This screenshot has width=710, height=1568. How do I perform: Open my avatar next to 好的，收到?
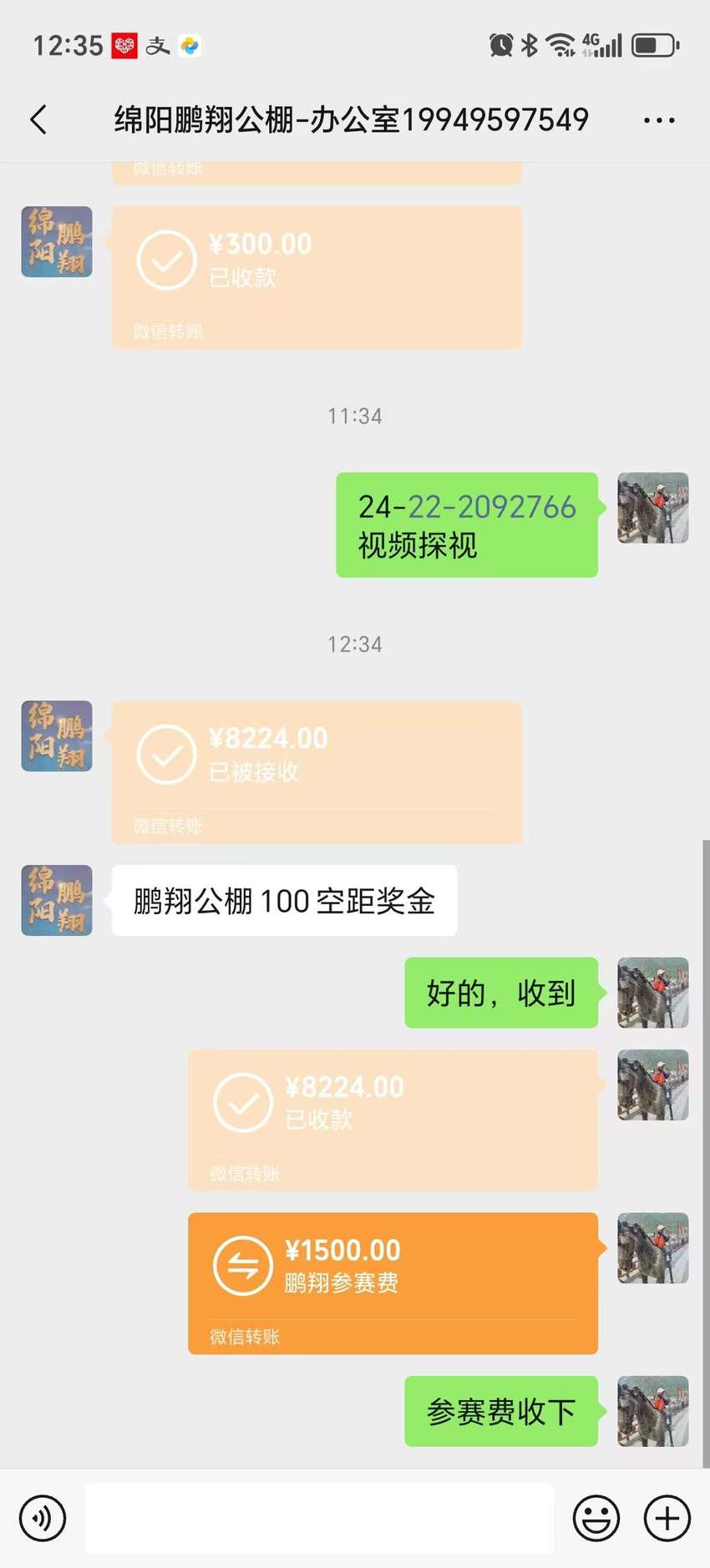(653, 993)
